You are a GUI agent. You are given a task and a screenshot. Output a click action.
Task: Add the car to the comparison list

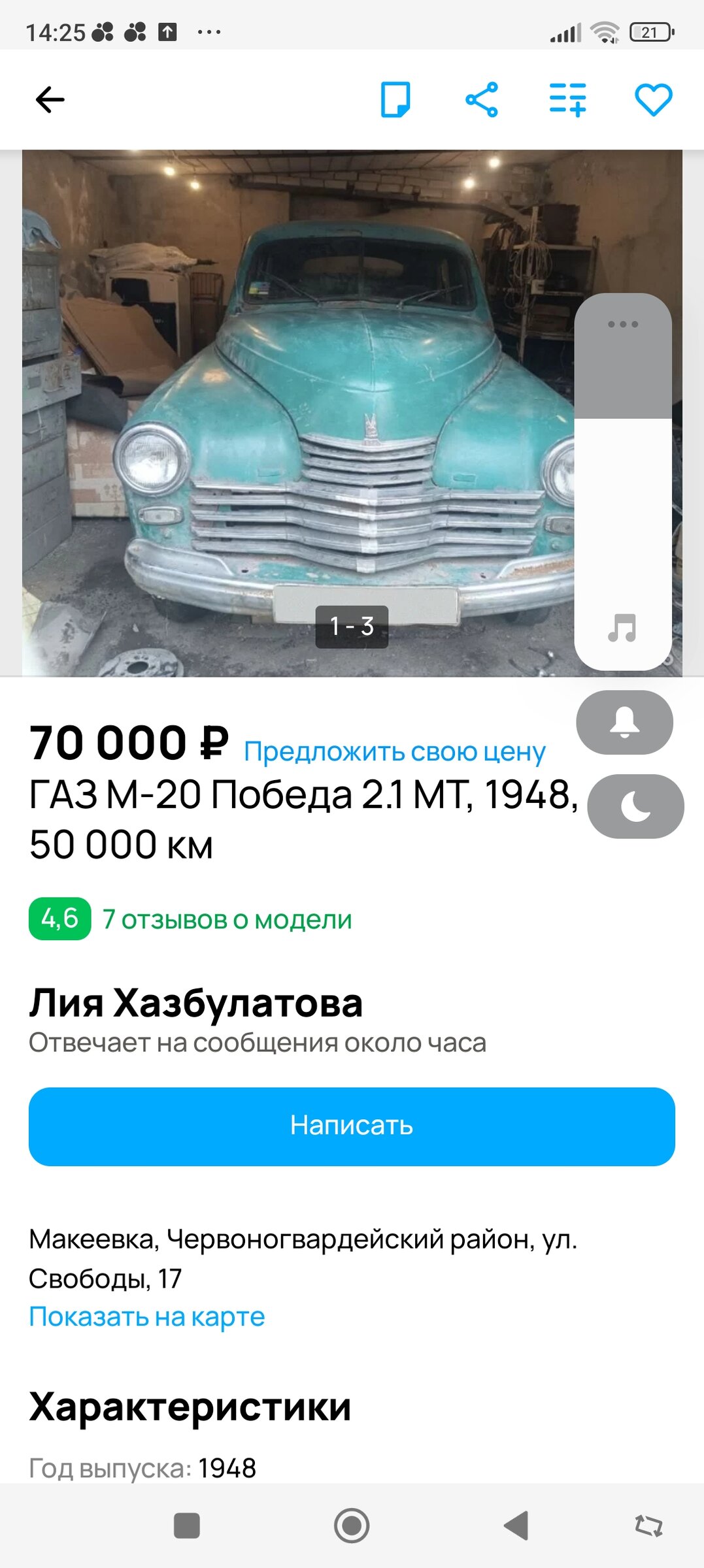tap(567, 100)
